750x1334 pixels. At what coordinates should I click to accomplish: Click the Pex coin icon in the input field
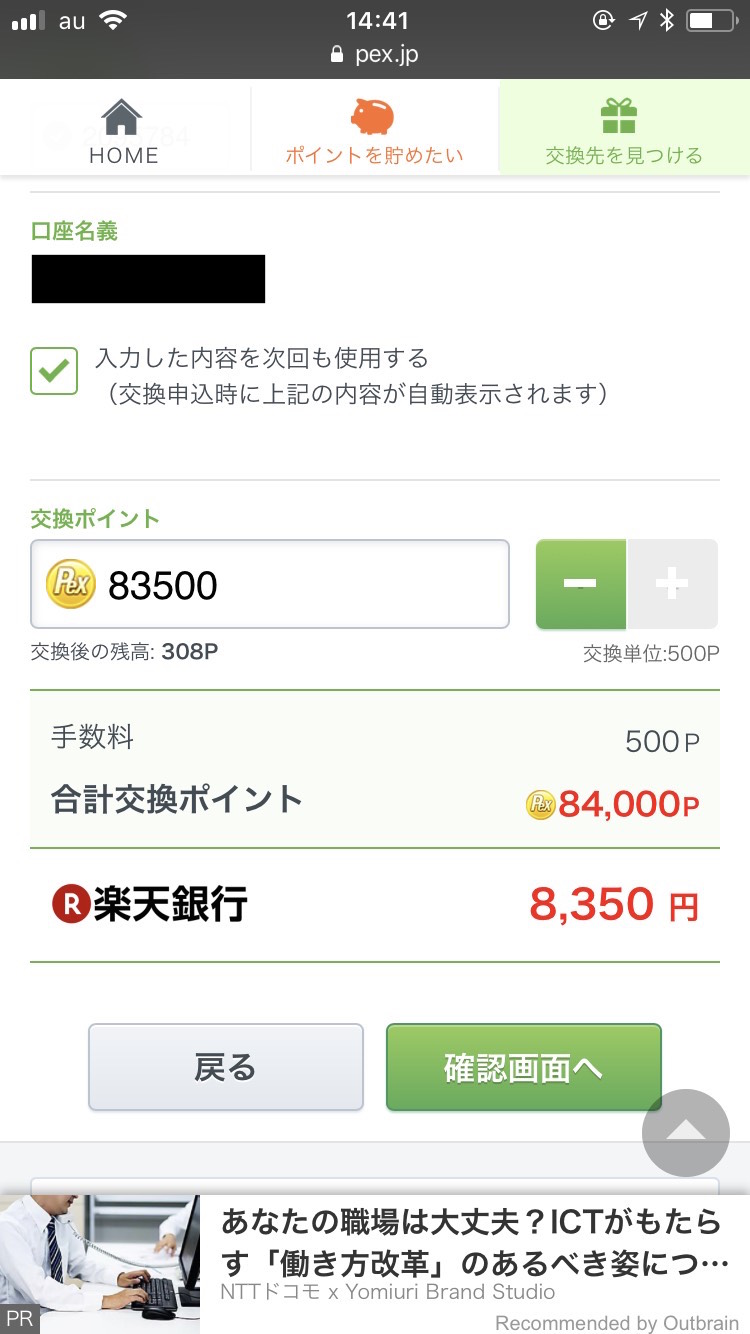click(x=73, y=584)
